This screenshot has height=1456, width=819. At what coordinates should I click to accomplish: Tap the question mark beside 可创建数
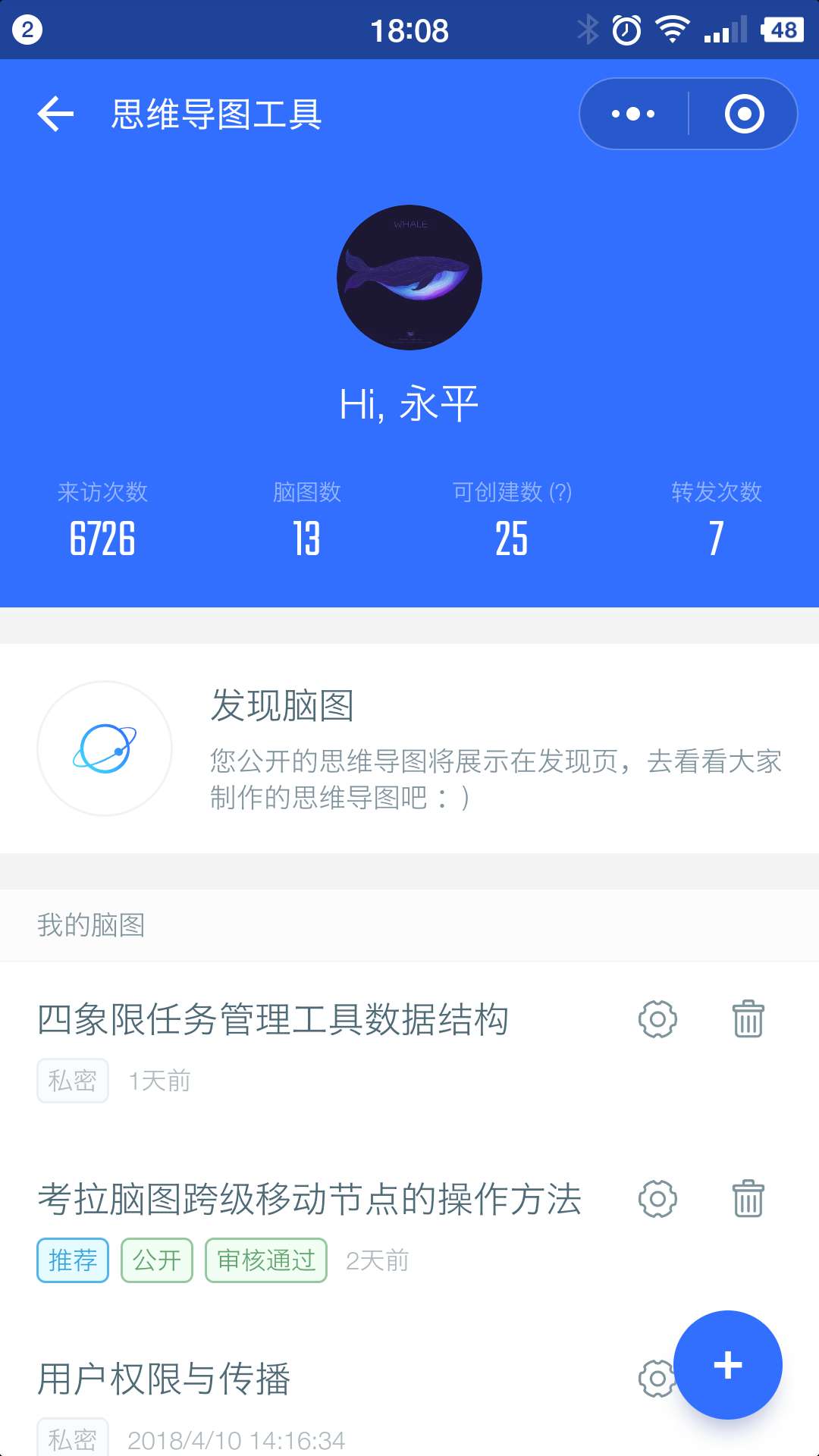(560, 492)
